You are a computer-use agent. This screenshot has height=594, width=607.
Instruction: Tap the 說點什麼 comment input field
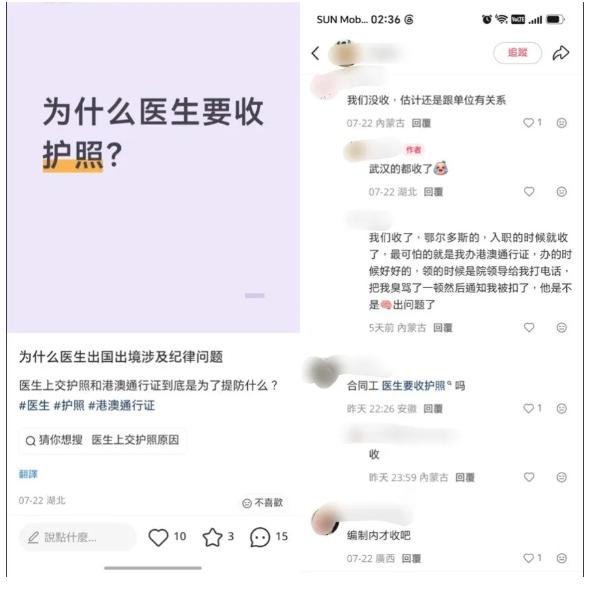(x=78, y=537)
